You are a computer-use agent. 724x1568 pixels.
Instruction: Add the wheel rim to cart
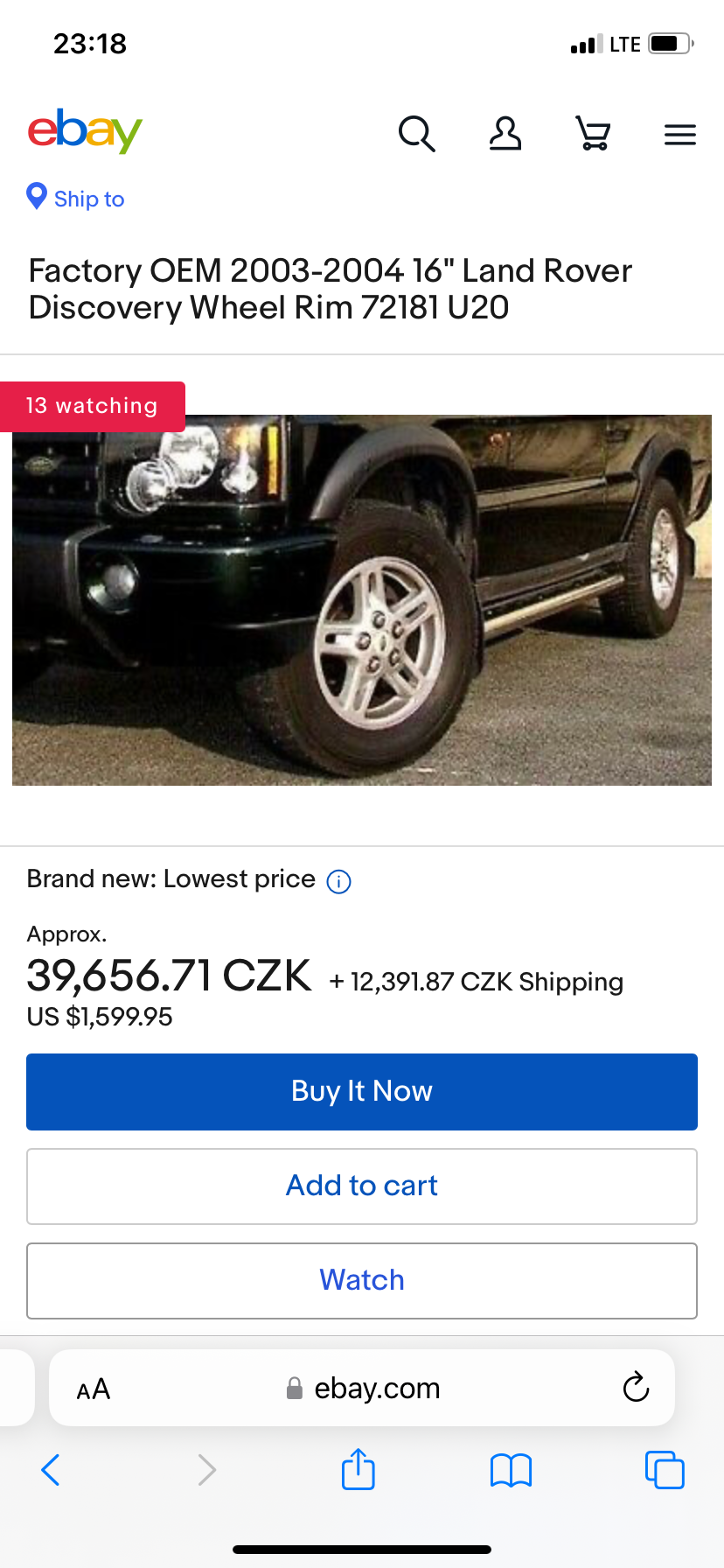[x=362, y=1186]
